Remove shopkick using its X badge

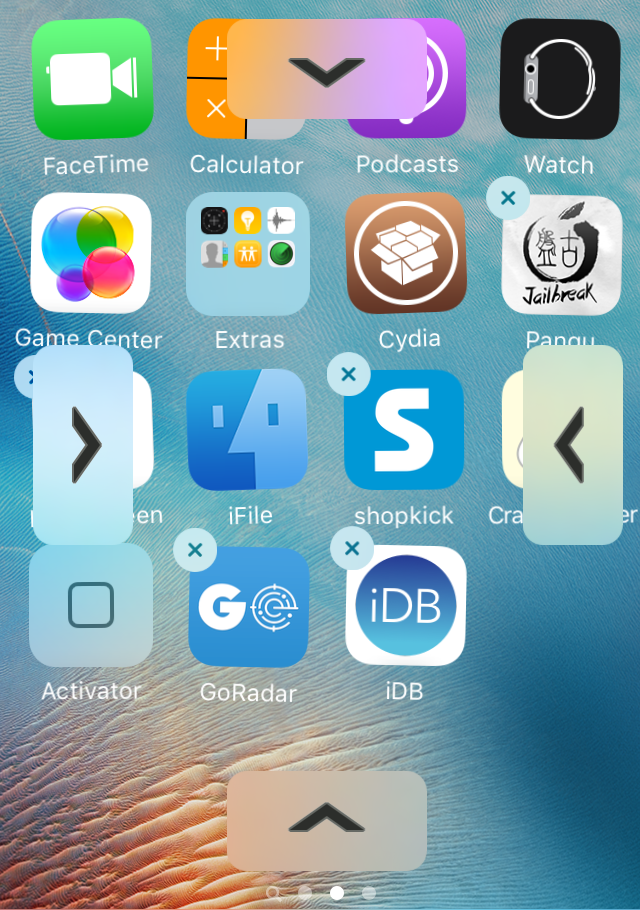tap(349, 374)
